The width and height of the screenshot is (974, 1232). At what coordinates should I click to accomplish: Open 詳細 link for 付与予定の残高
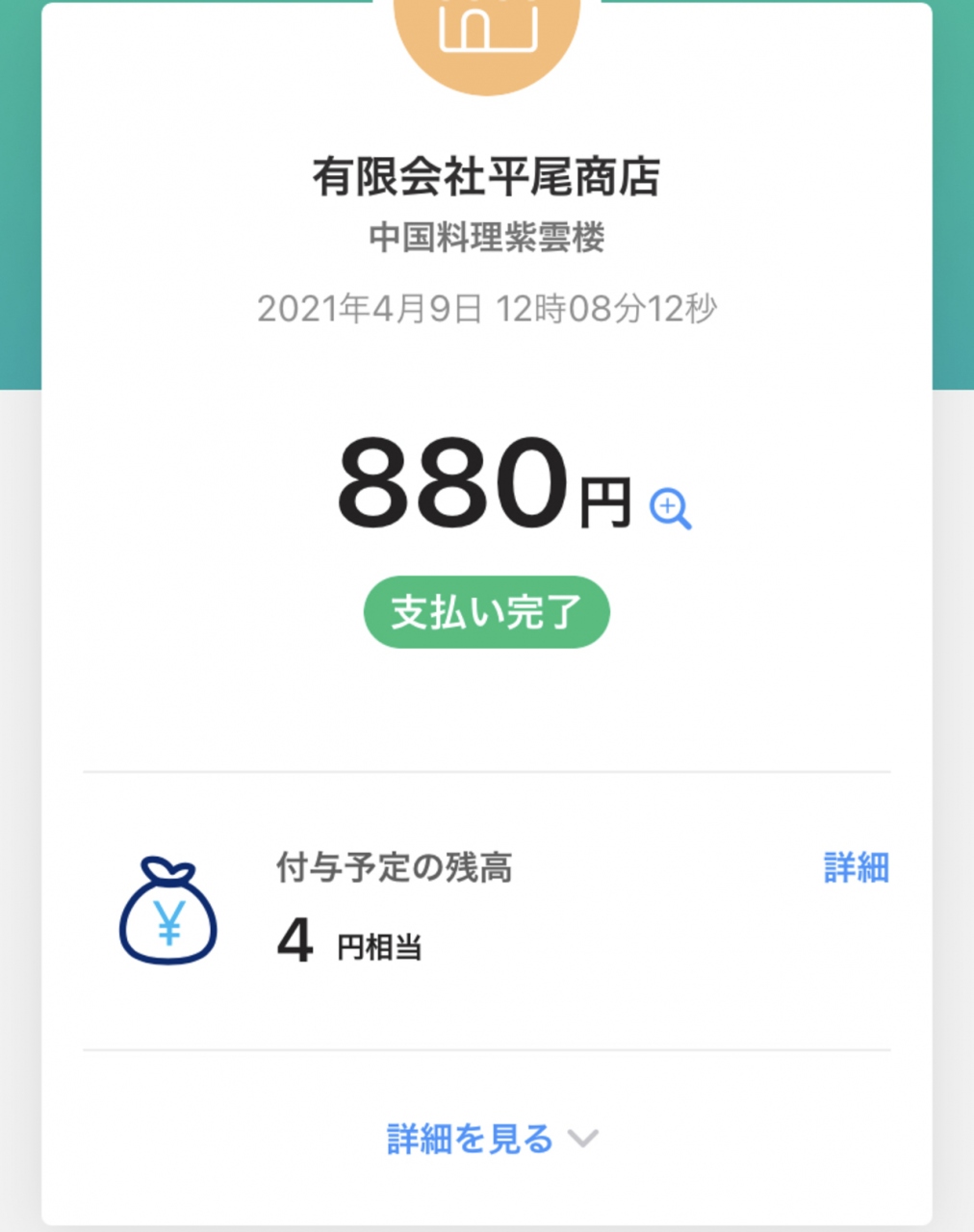point(856,868)
